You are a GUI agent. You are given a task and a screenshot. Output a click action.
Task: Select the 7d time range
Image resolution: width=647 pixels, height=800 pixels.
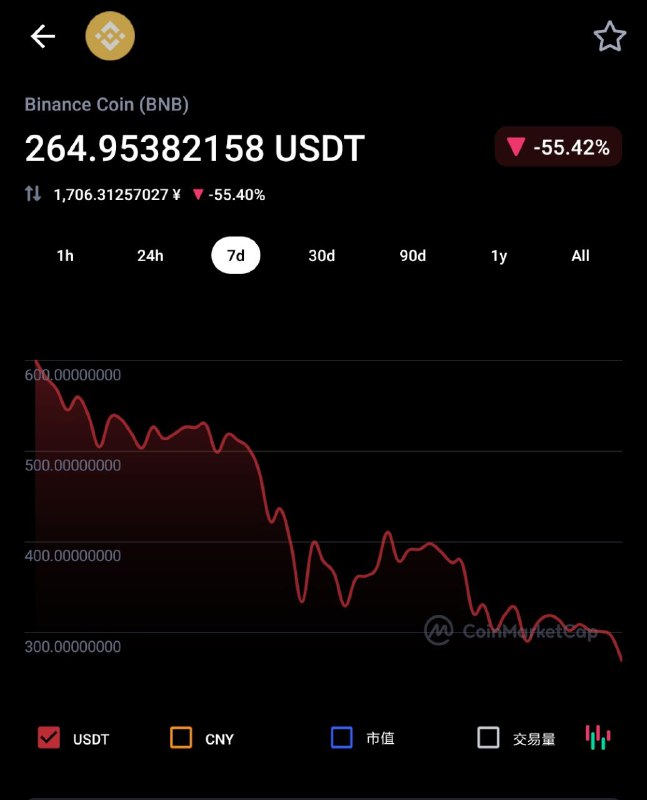(235, 256)
